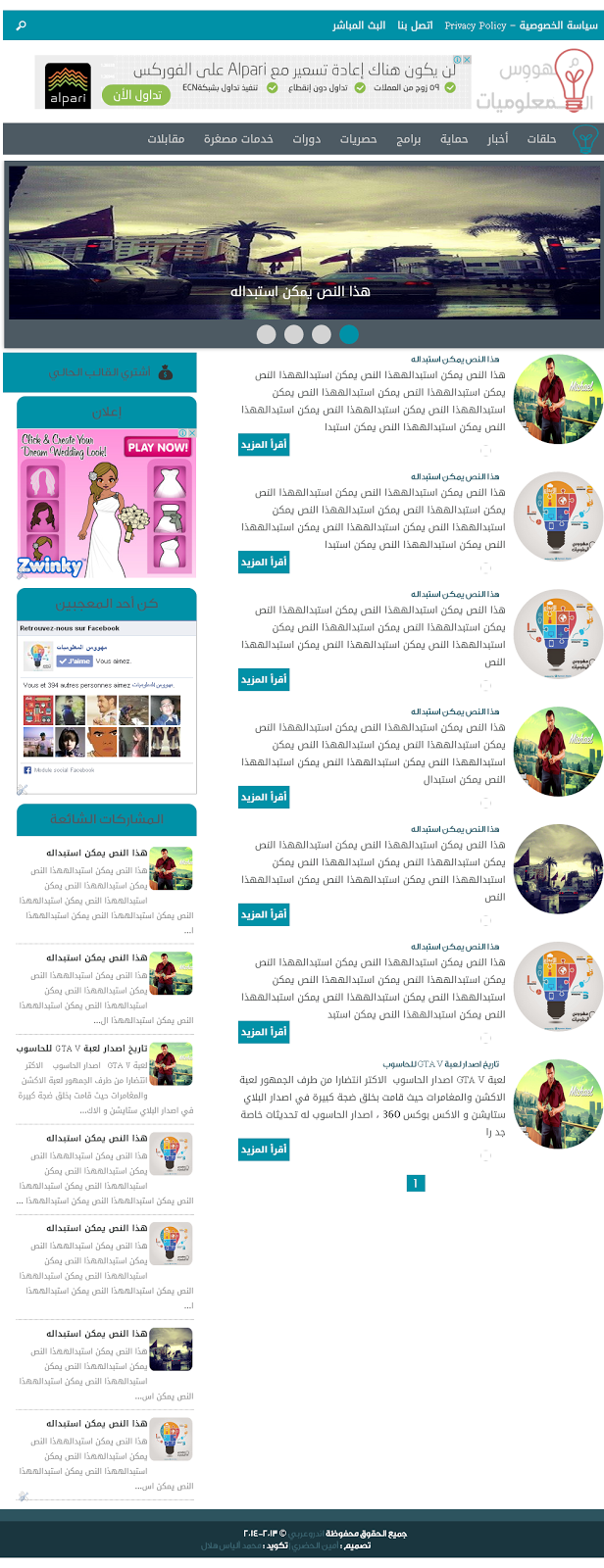
Task: Open the برامج section
Action: (x=409, y=139)
